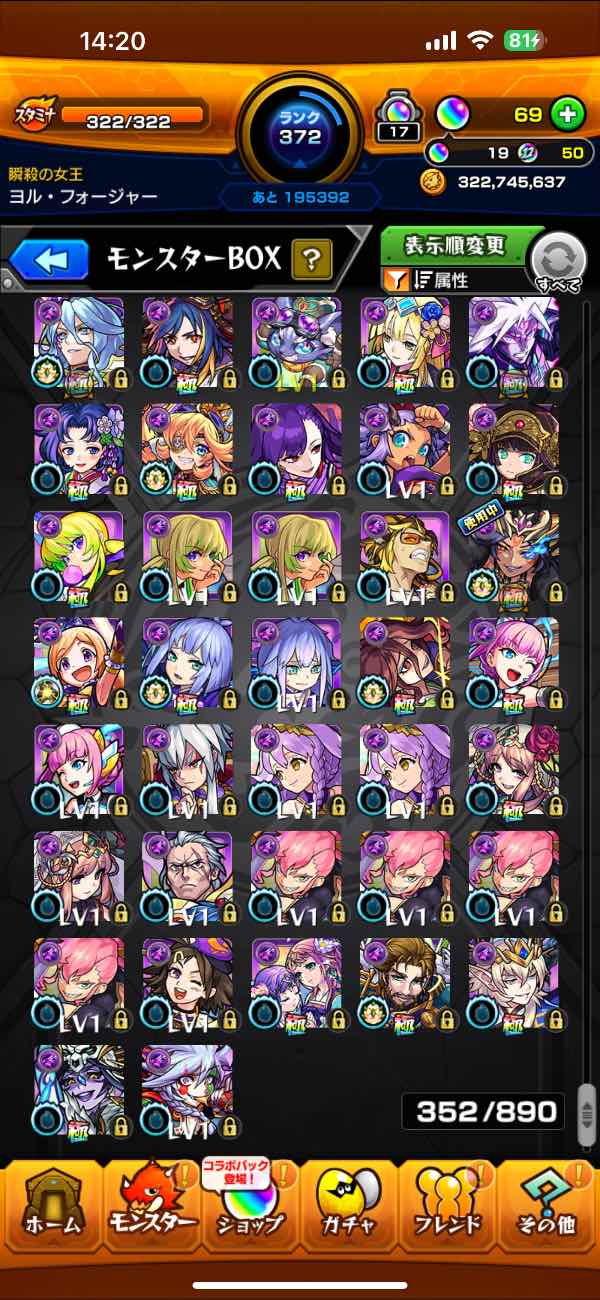Open the ショップ tab

[250, 1211]
